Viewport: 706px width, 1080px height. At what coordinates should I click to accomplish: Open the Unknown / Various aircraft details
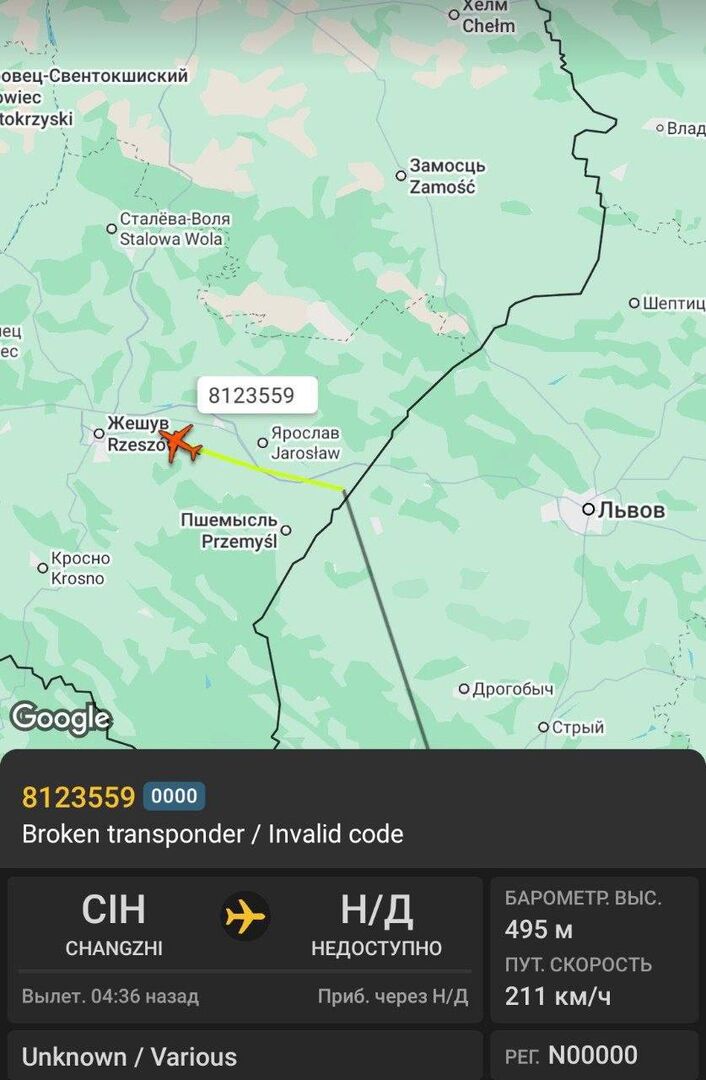click(x=130, y=1056)
